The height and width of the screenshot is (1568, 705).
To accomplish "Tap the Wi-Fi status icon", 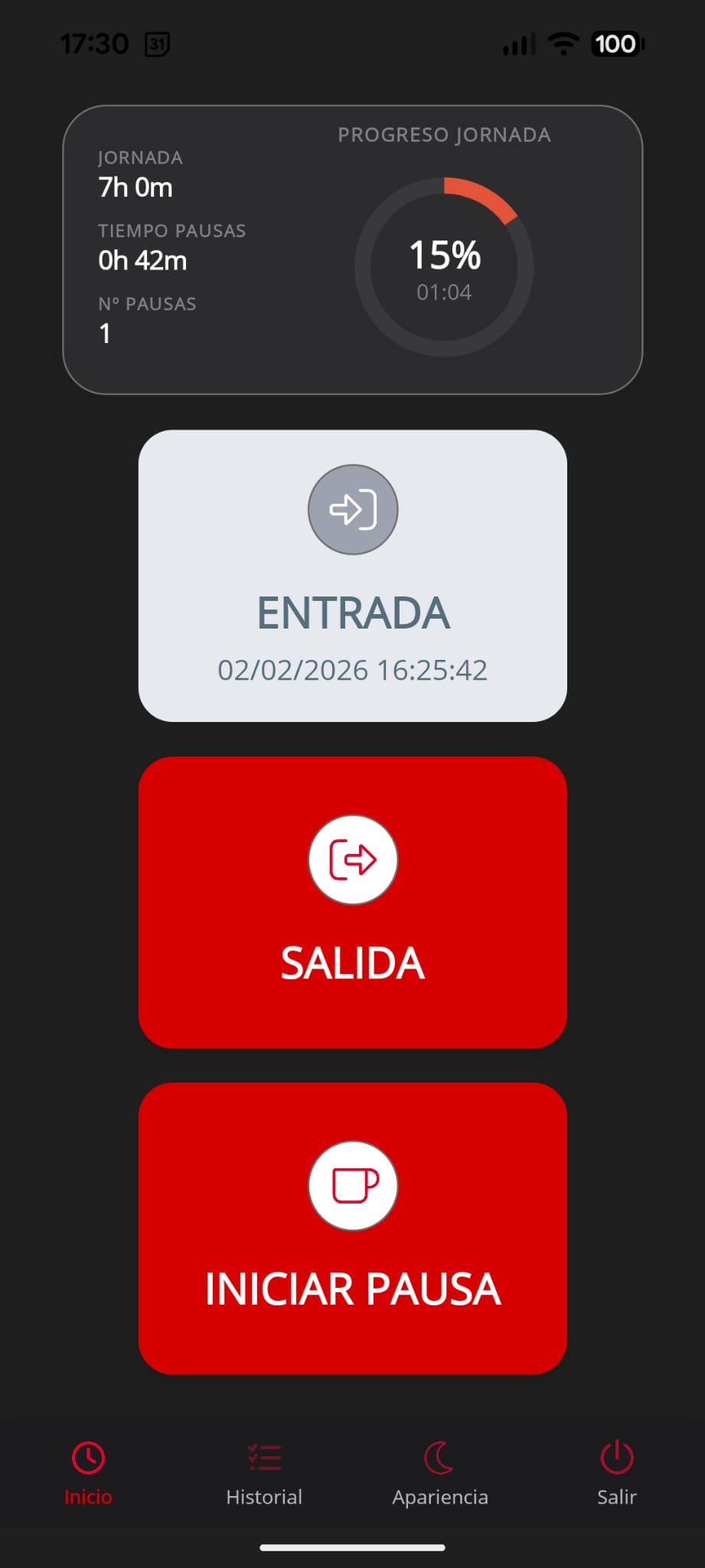I will click(563, 44).
